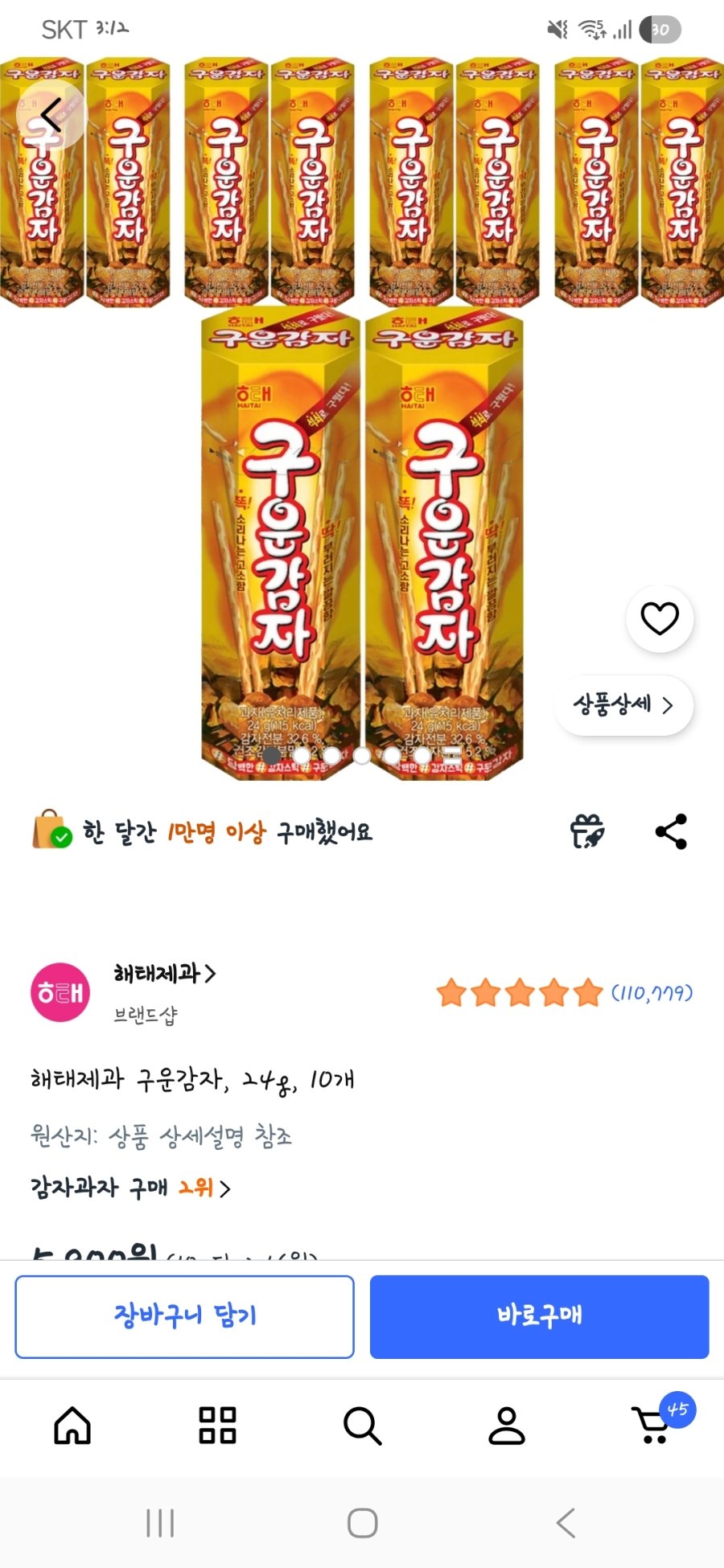724x1568 pixels.
Task: Go back using the top-left arrow
Action: 51,115
